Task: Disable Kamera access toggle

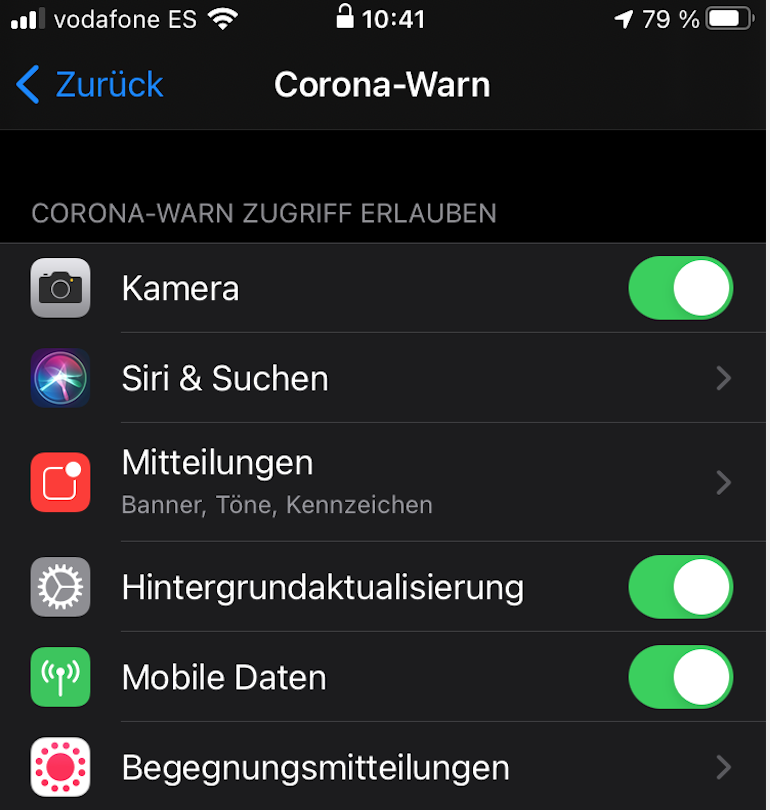Action: pos(680,288)
